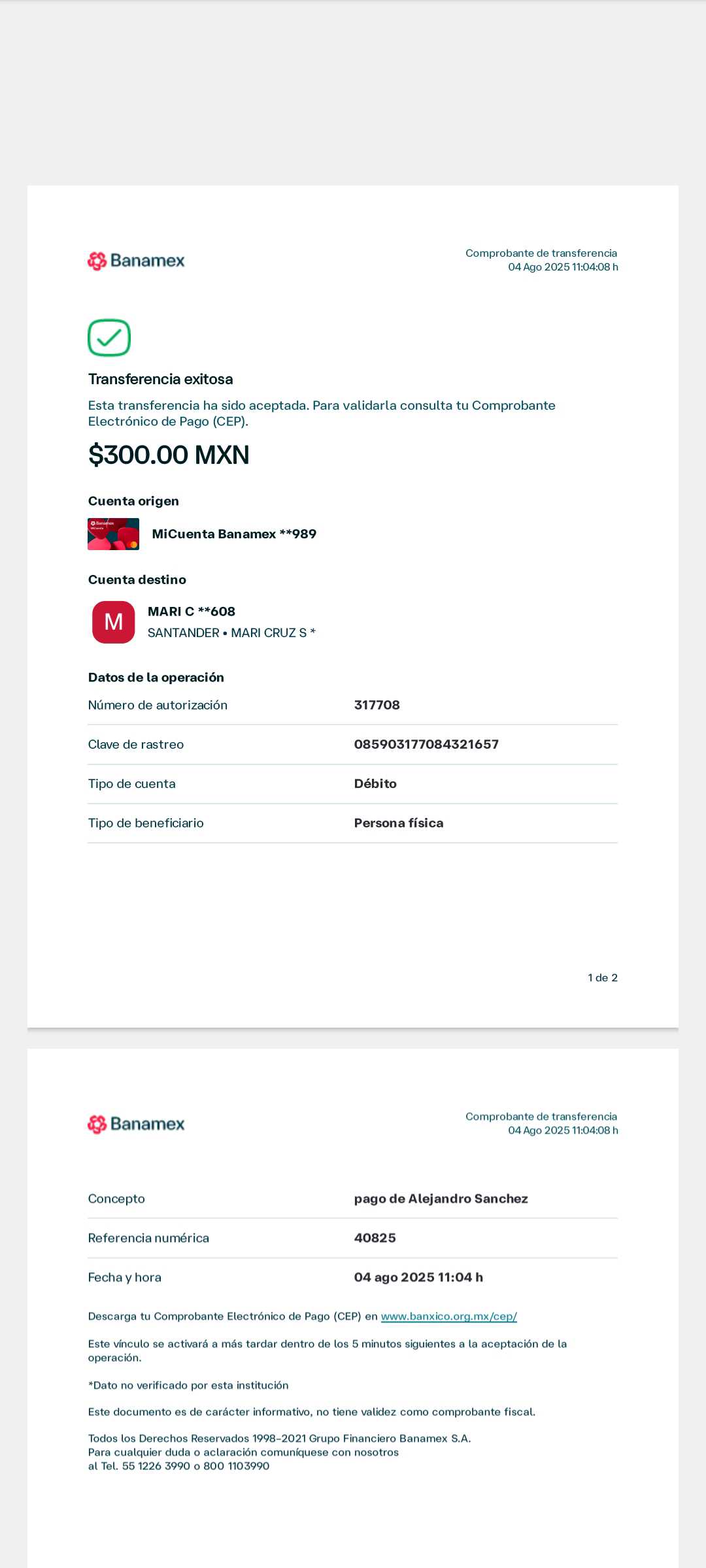Open the www.banxico.org.mx/cep/ link
Viewport: 706px width, 1568px height.
tap(449, 1316)
